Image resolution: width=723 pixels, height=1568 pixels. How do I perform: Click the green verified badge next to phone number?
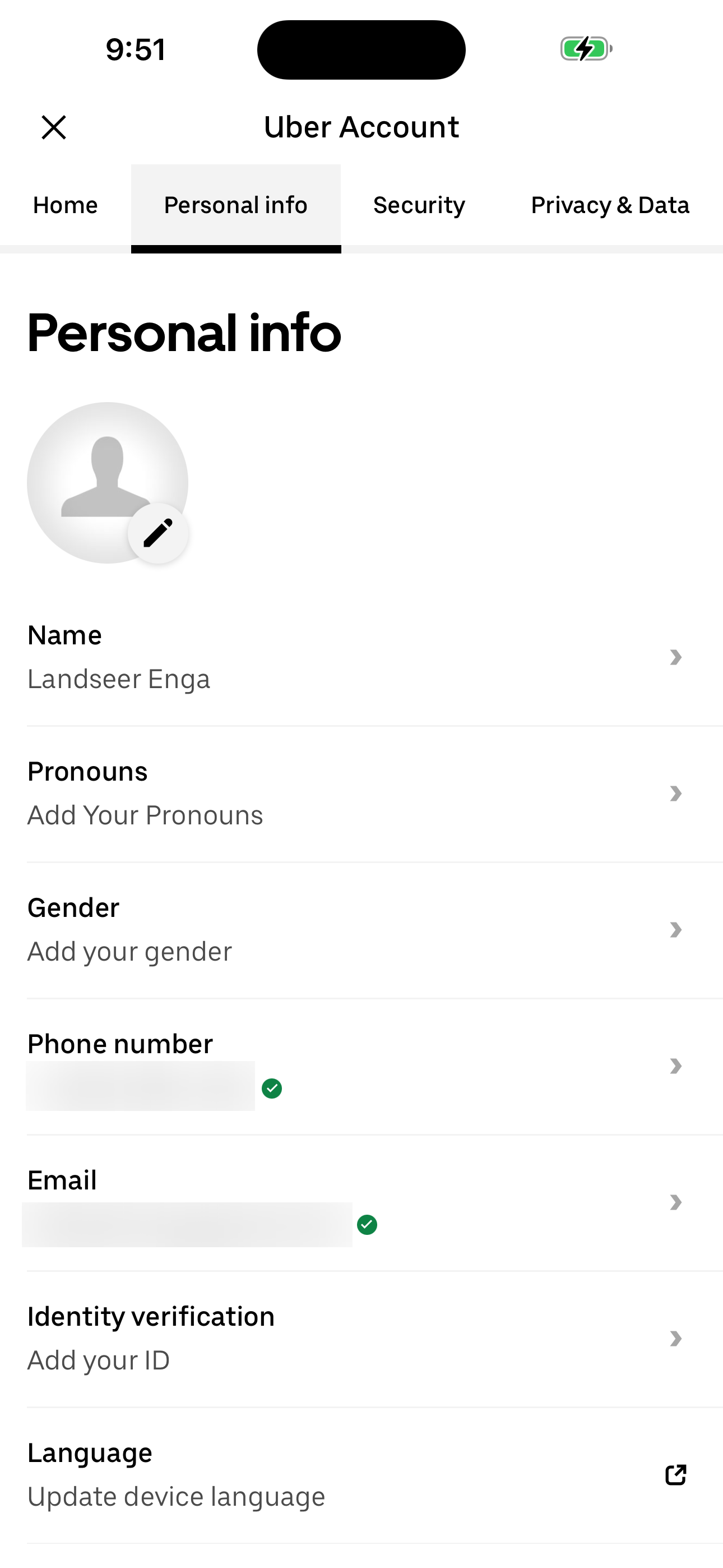(x=272, y=1089)
